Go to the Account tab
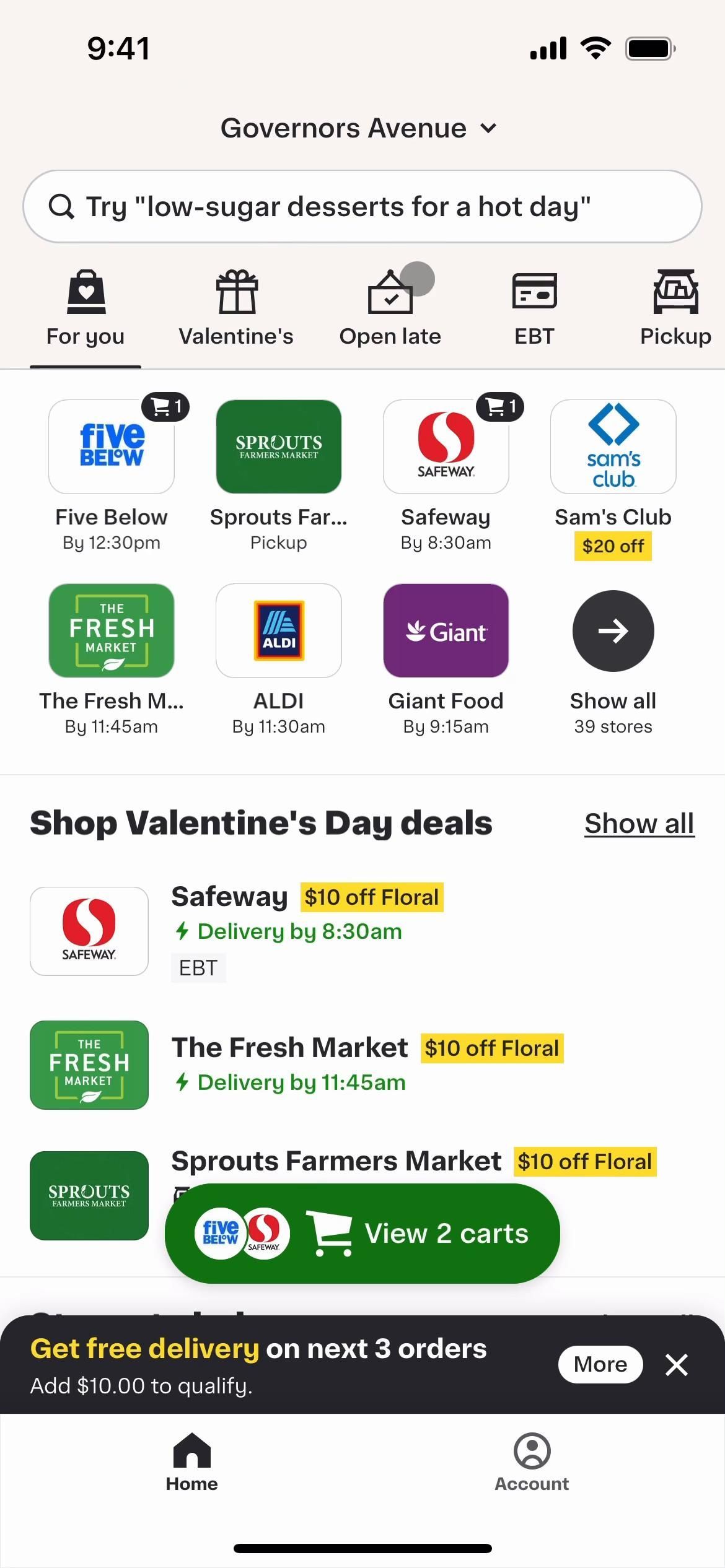 (532, 1461)
